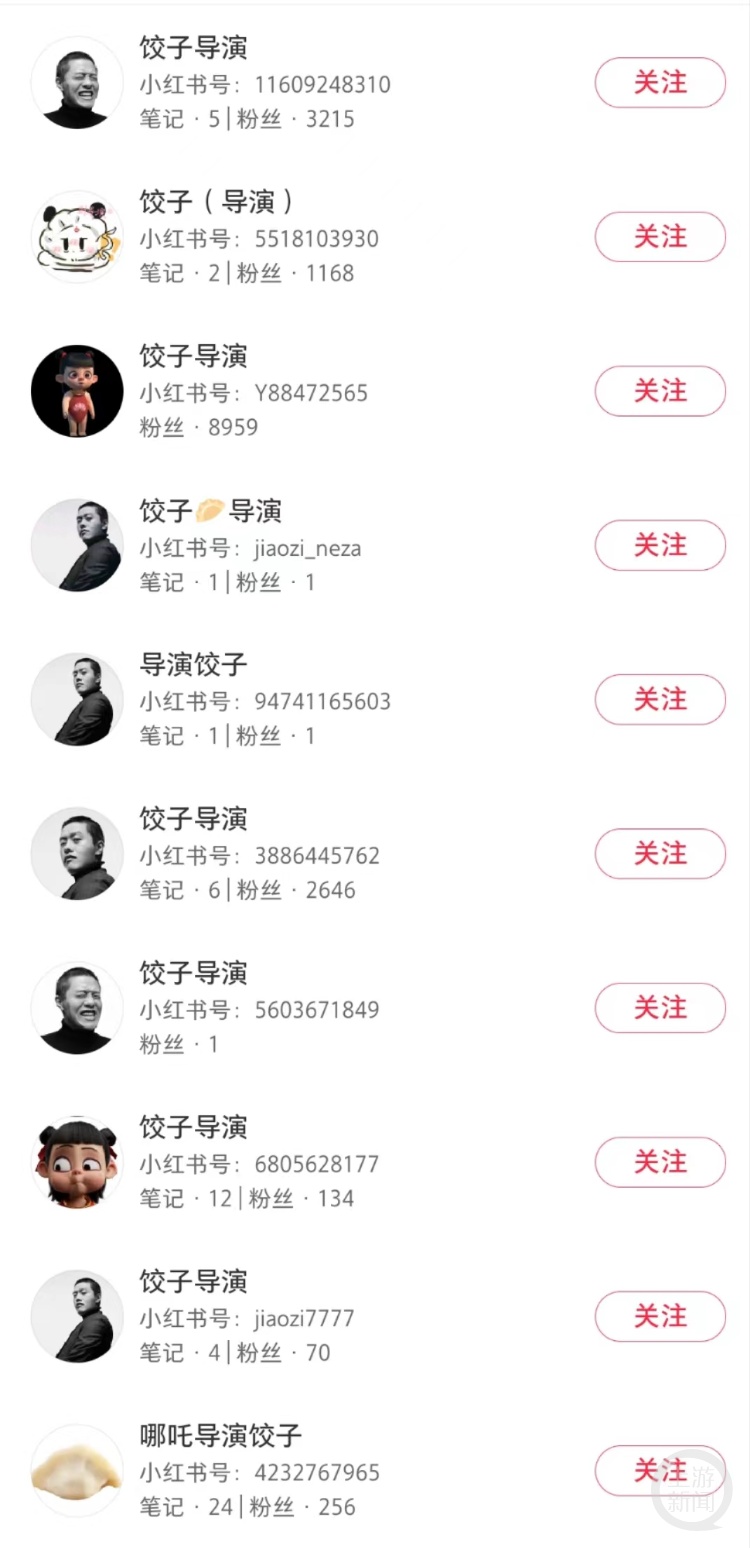This screenshot has width=750, height=1548.
Task: Click the dumpling photo avatar of 哪吒导演饺子
Action: click(77, 1471)
